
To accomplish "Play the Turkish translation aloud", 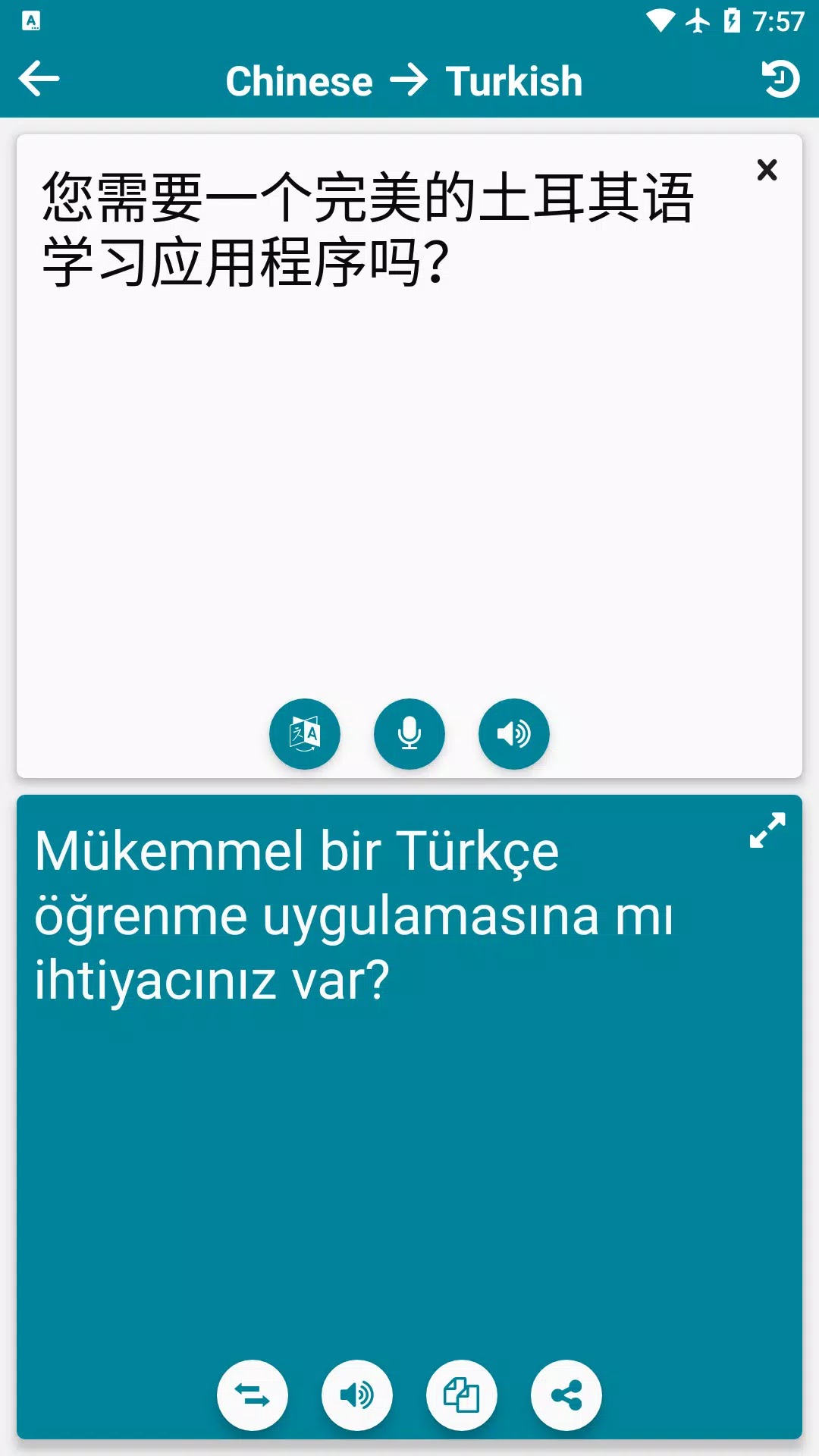I will tap(357, 1395).
